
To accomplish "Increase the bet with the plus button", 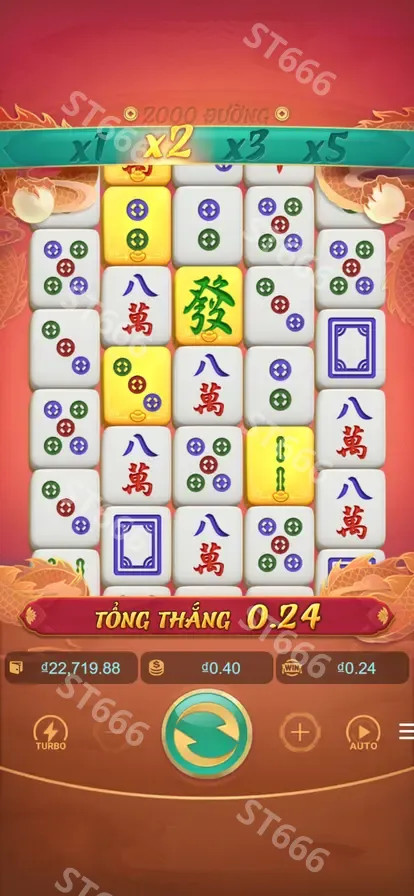I will coord(300,733).
